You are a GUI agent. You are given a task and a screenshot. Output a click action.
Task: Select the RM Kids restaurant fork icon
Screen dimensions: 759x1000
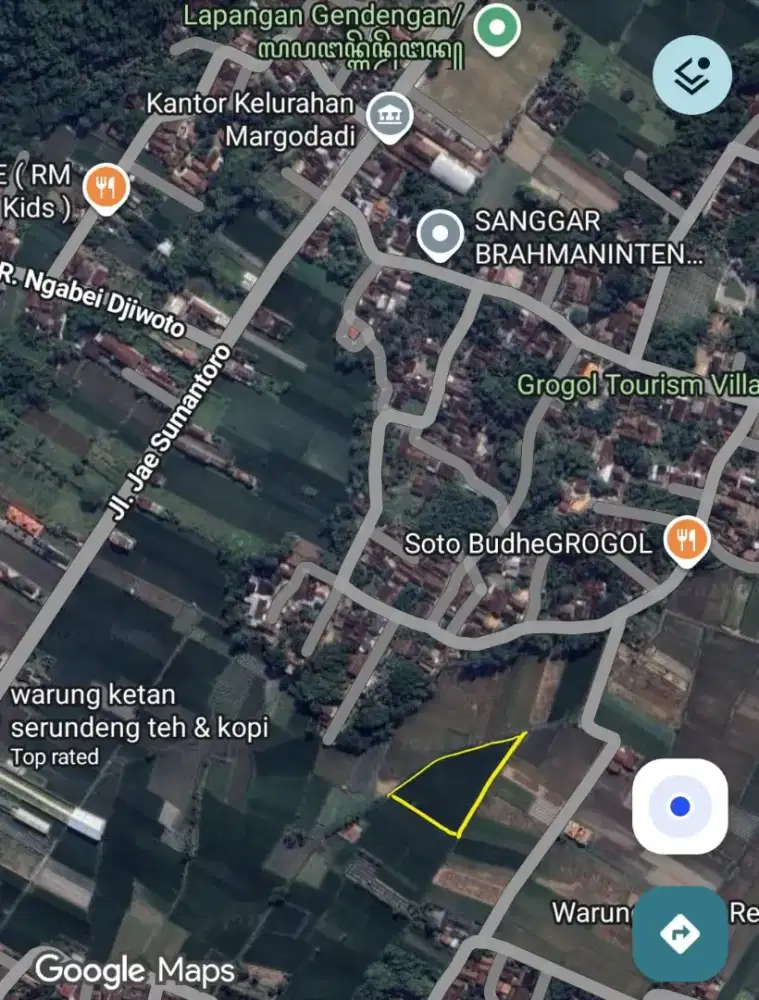[104, 186]
